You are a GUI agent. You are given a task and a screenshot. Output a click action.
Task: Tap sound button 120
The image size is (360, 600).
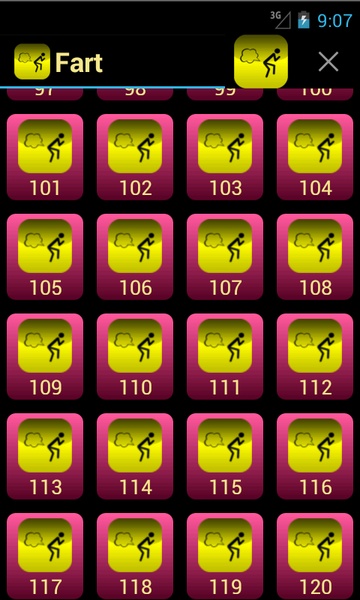pyautogui.click(x=315, y=556)
